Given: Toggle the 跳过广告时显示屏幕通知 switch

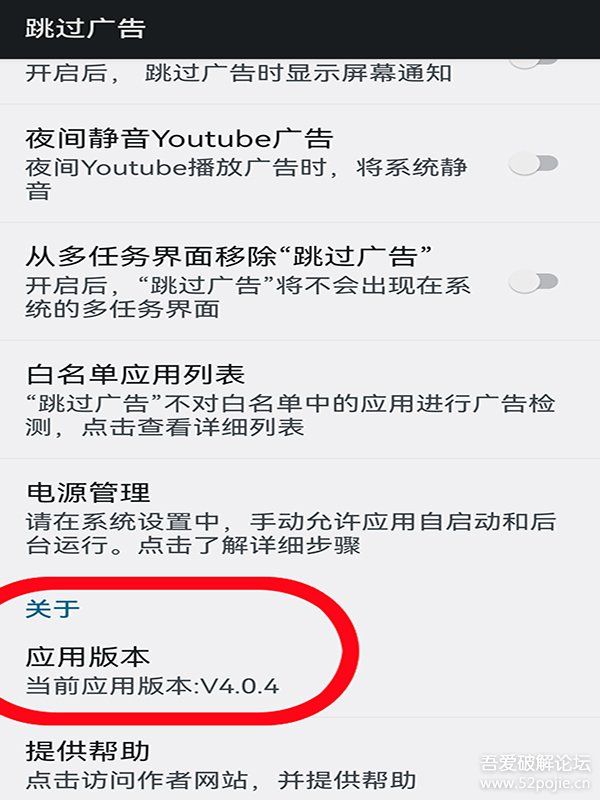Looking at the screenshot, I should point(533,60).
